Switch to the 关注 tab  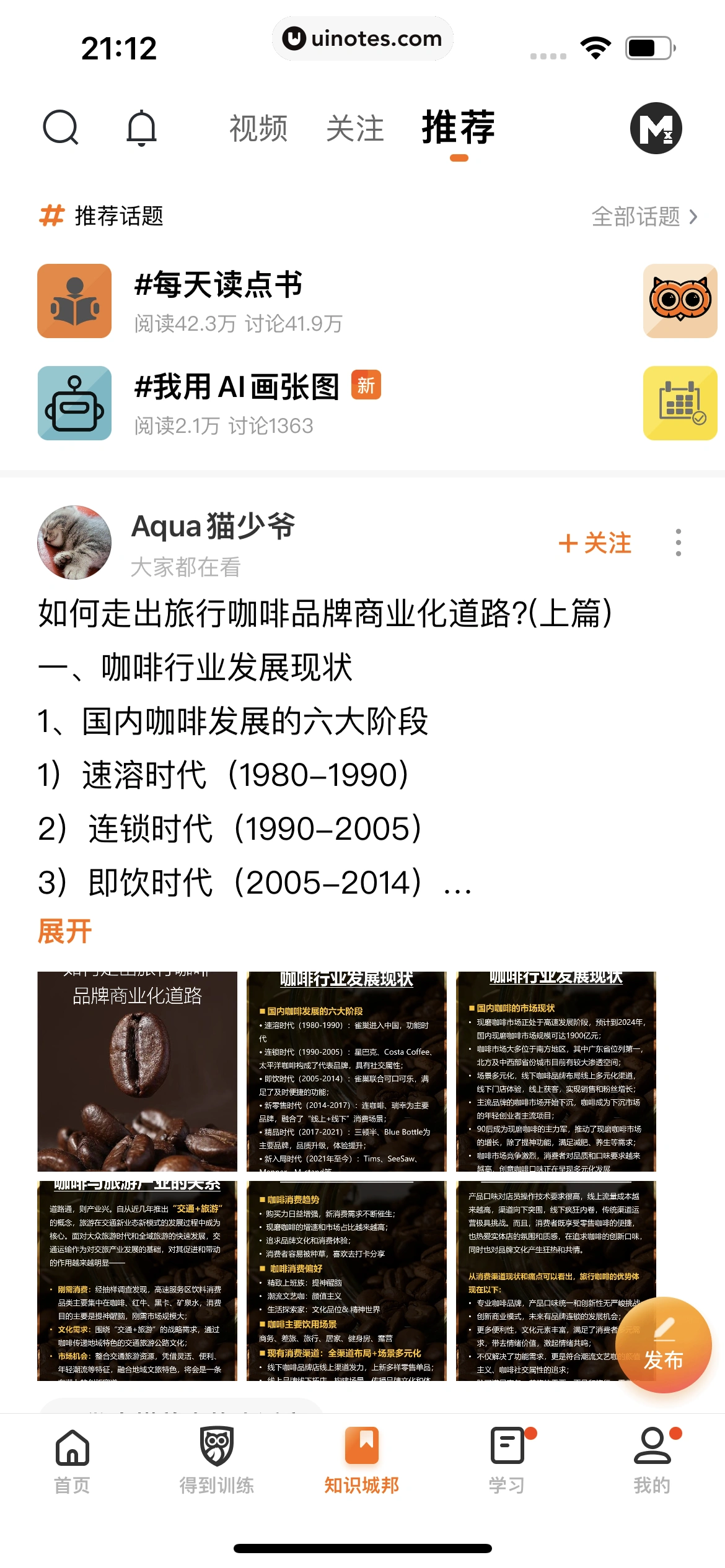[x=355, y=128]
